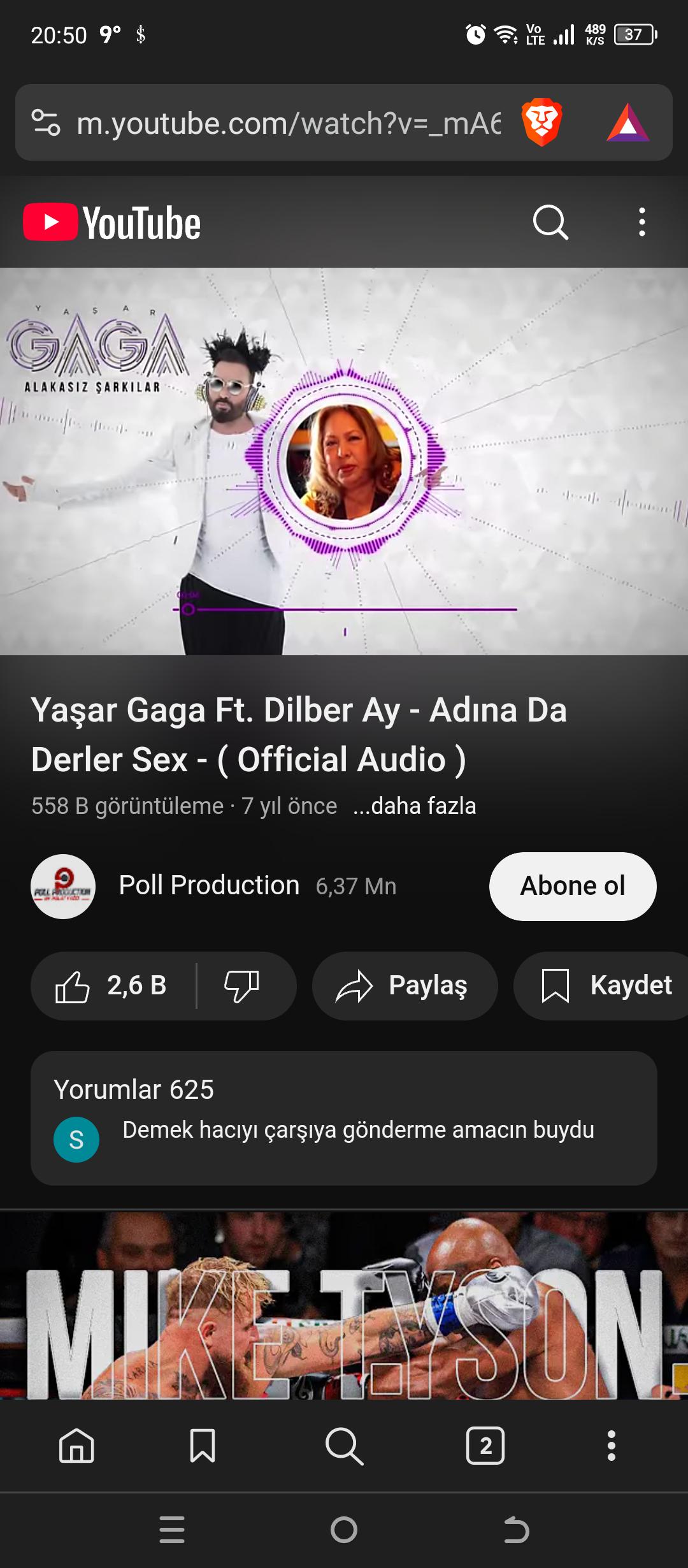Share the video via Paylaş
This screenshot has height=1568, width=688.
click(405, 986)
